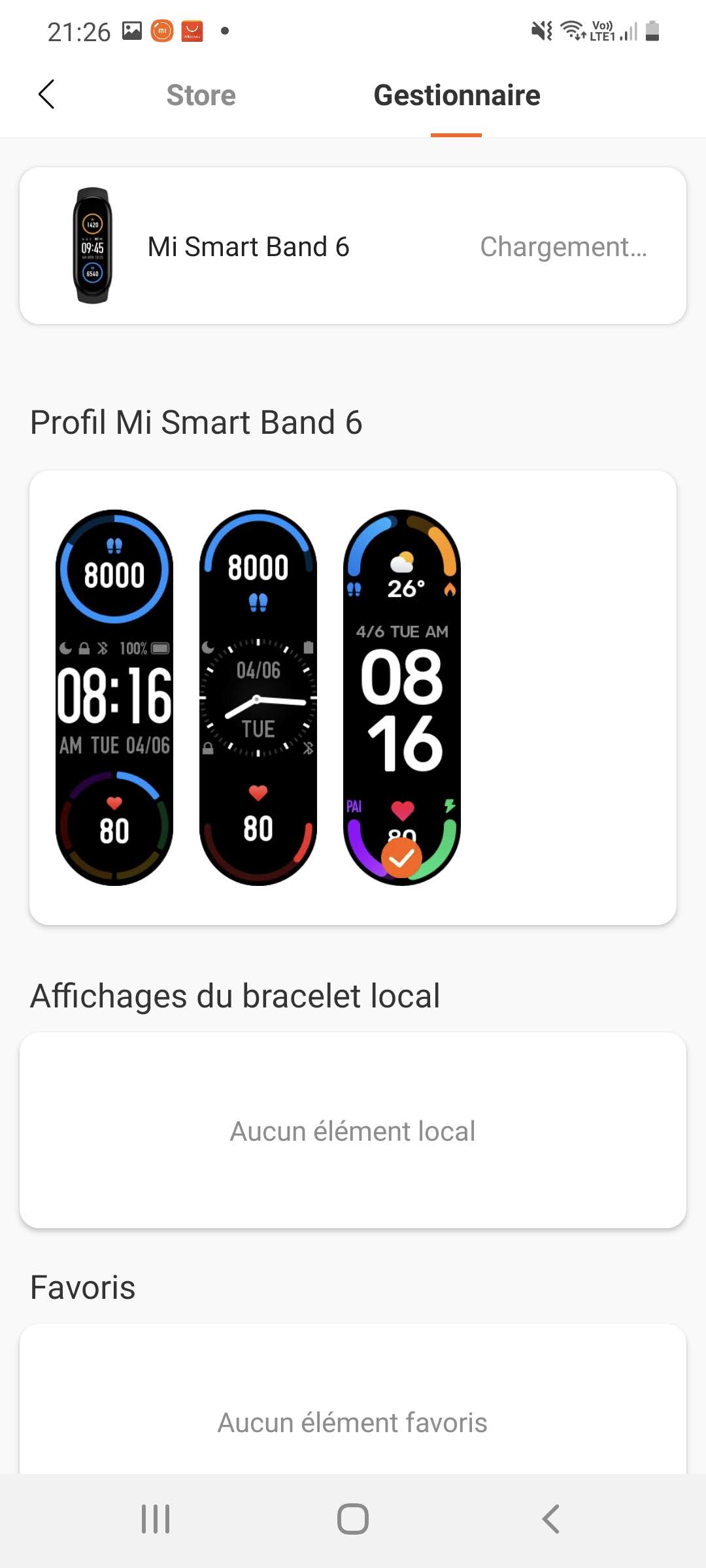Select the Gestionnaire tab
Screen dimensions: 706x1568
pyautogui.click(x=456, y=95)
